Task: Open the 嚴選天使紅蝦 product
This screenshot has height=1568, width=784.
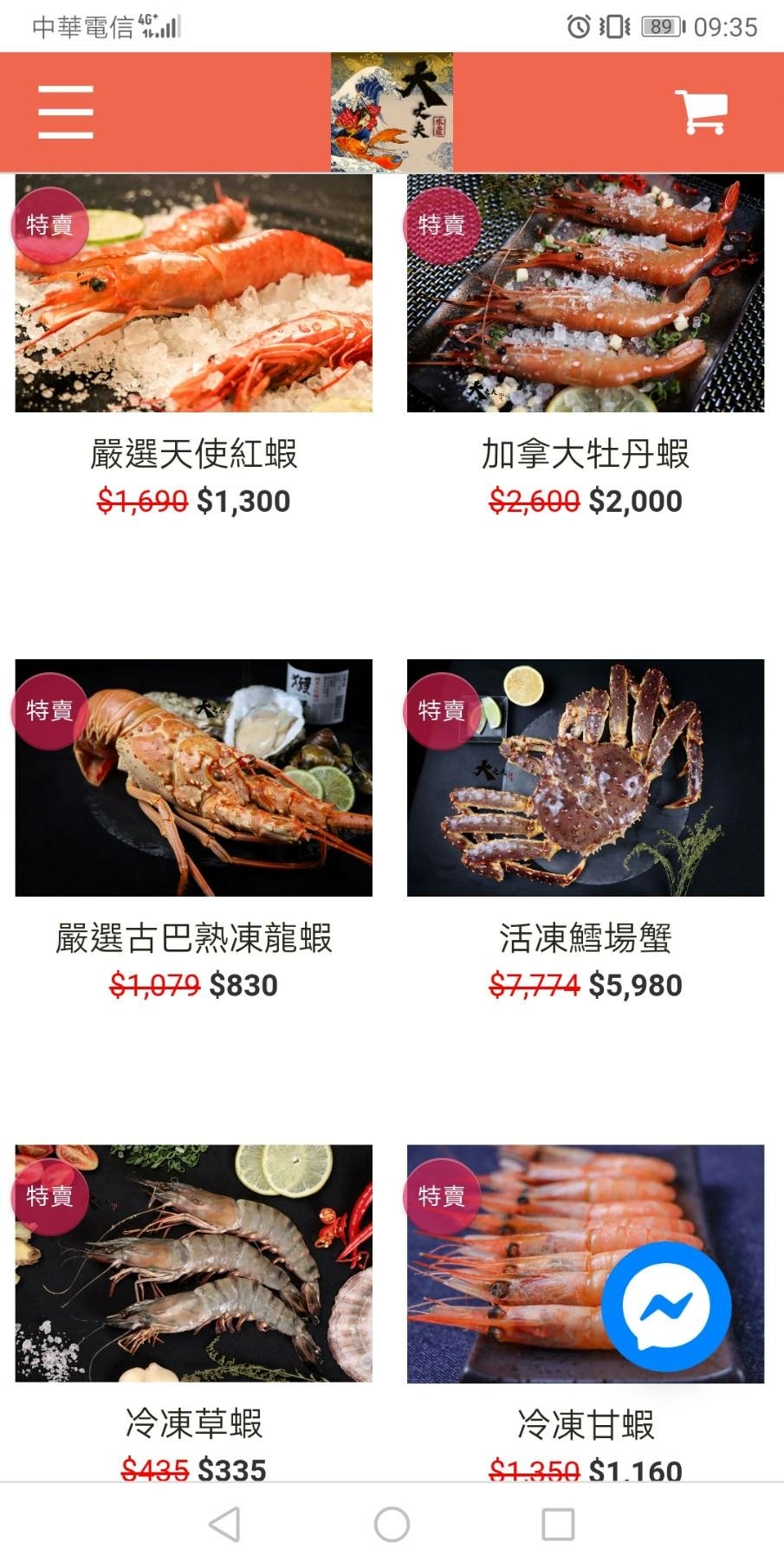Action: click(x=193, y=294)
